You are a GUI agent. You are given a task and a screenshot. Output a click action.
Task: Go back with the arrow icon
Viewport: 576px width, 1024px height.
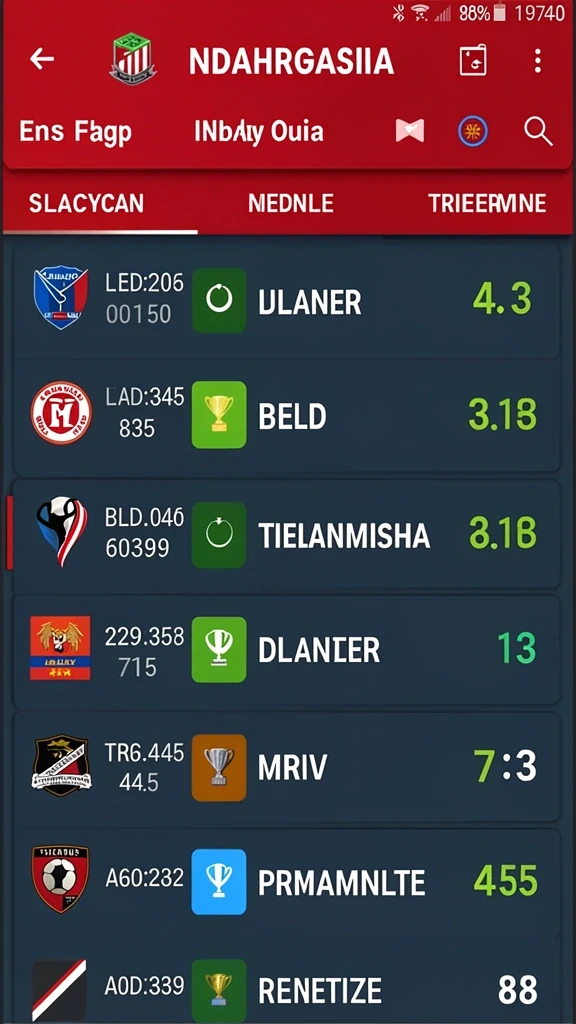coord(42,59)
